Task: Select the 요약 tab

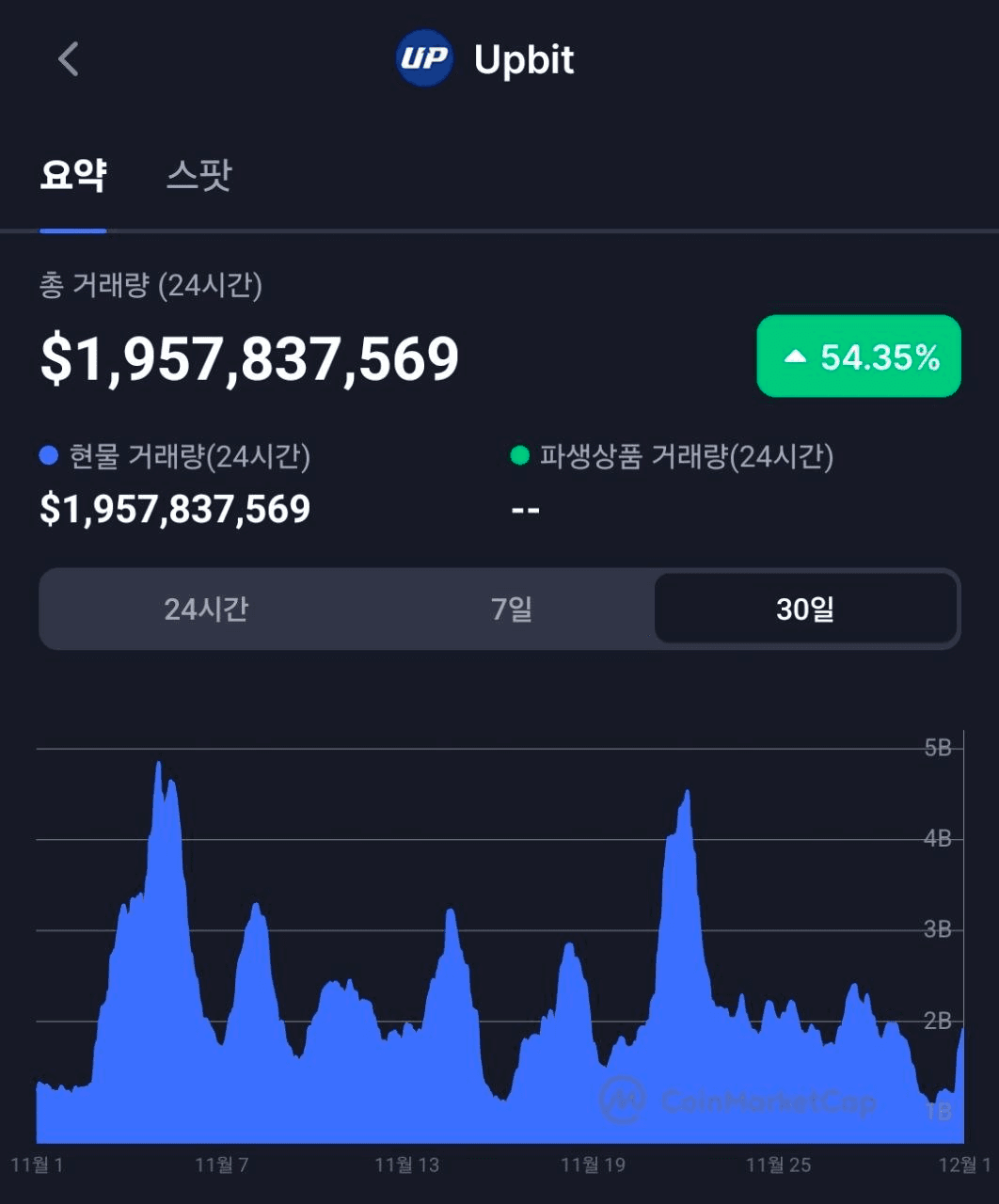Action: pos(73,175)
